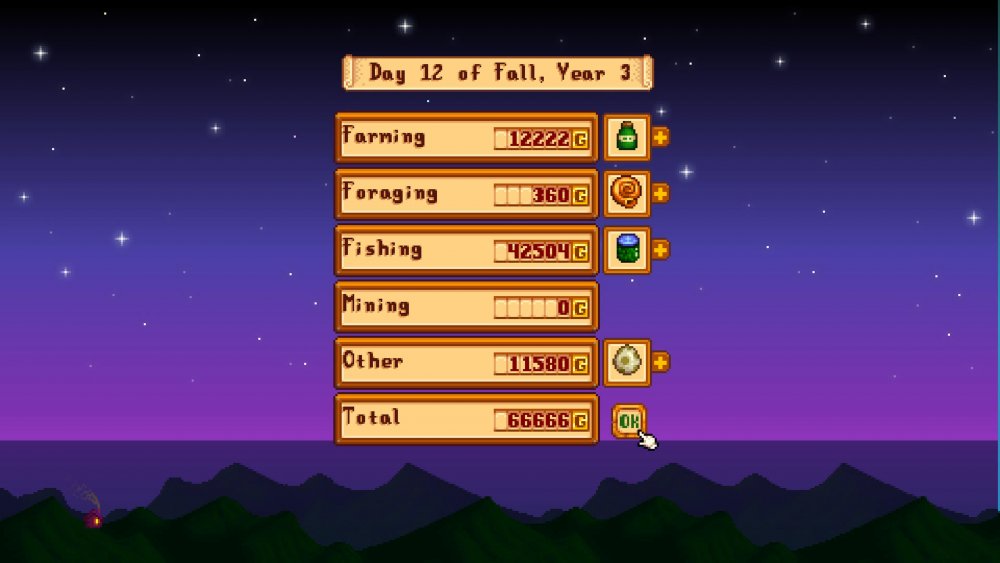Expand the Farming shipped items details
The width and height of the screenshot is (1000, 563).
pyautogui.click(x=660, y=136)
